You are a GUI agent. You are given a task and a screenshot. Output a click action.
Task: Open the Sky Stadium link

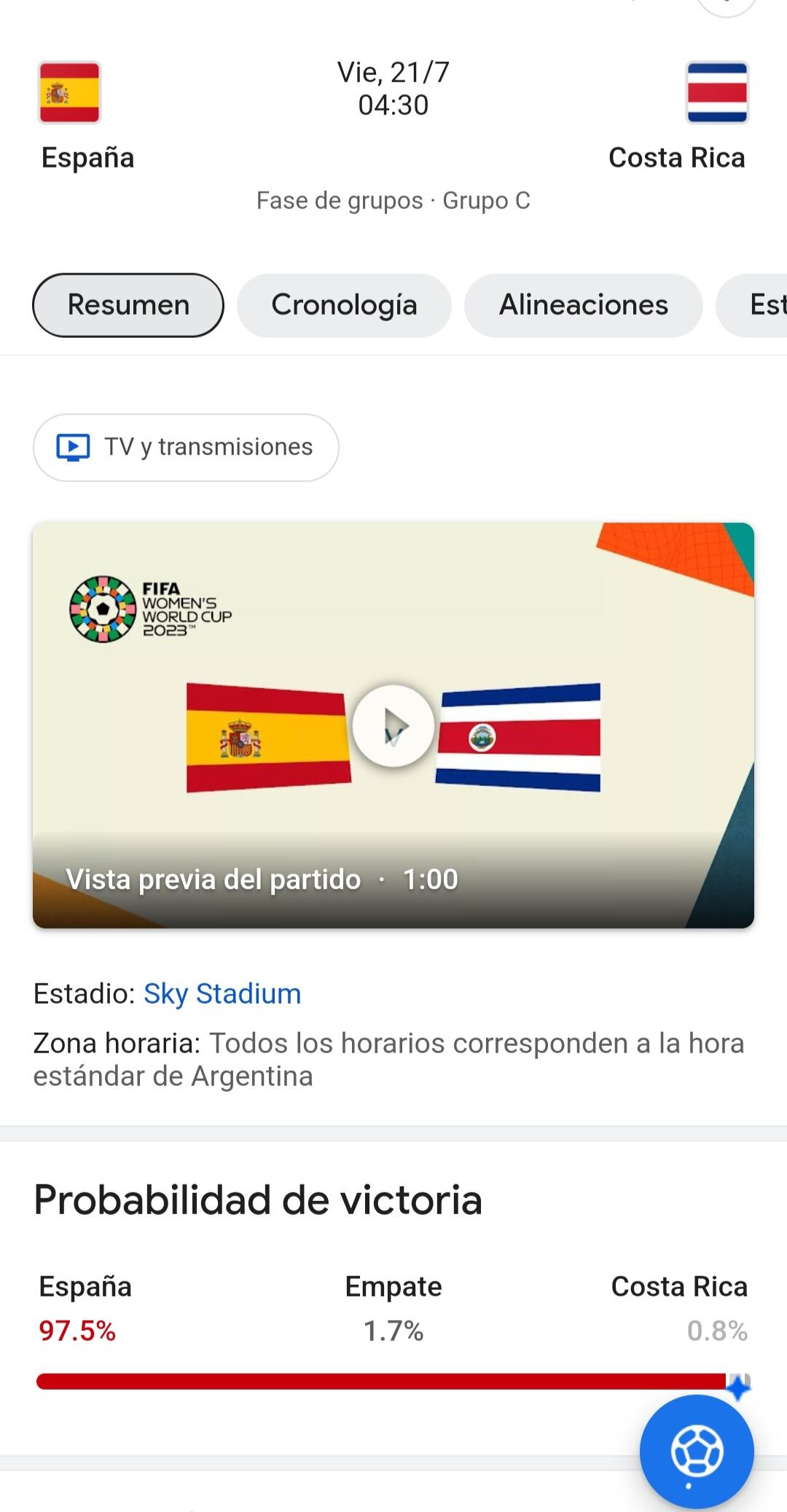click(222, 993)
